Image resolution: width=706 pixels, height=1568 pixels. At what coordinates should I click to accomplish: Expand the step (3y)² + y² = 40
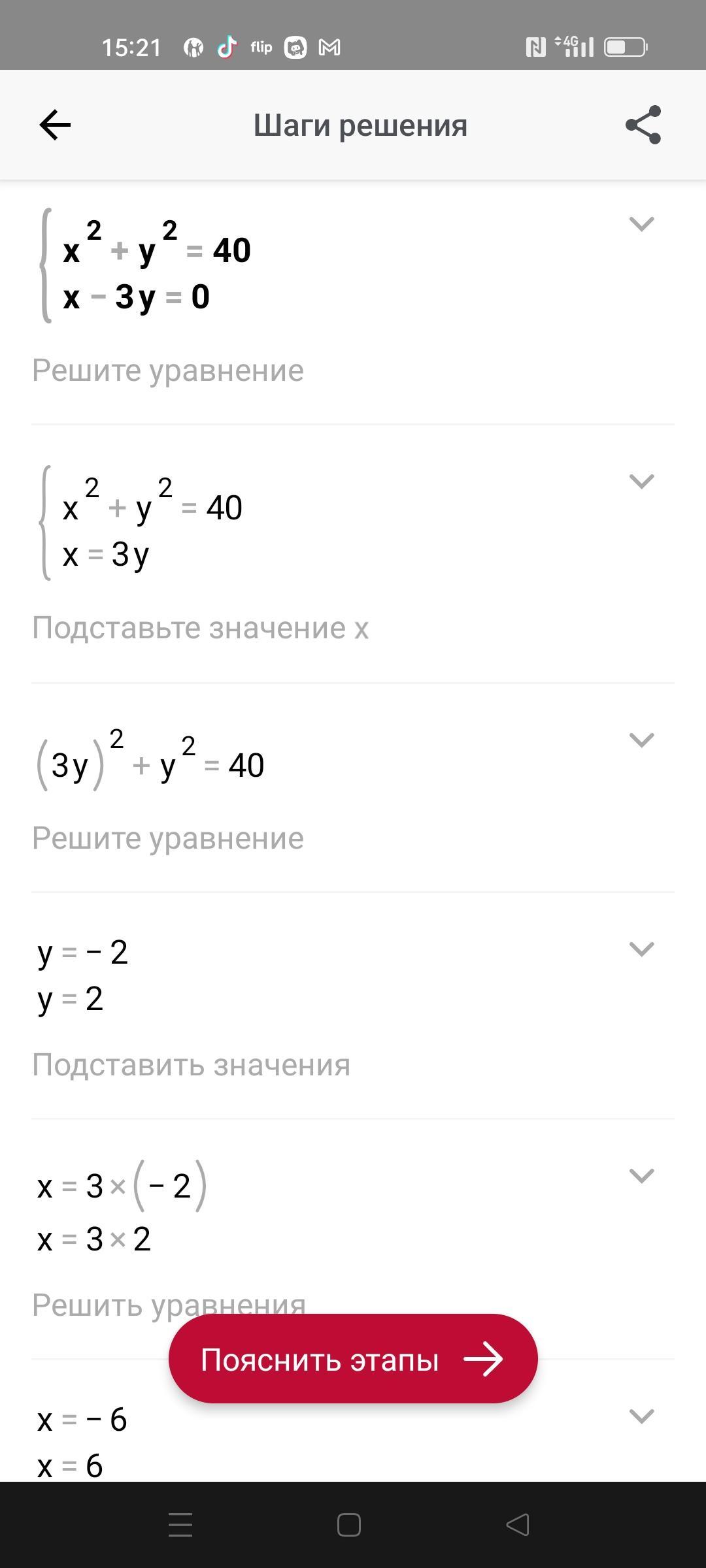point(641,740)
